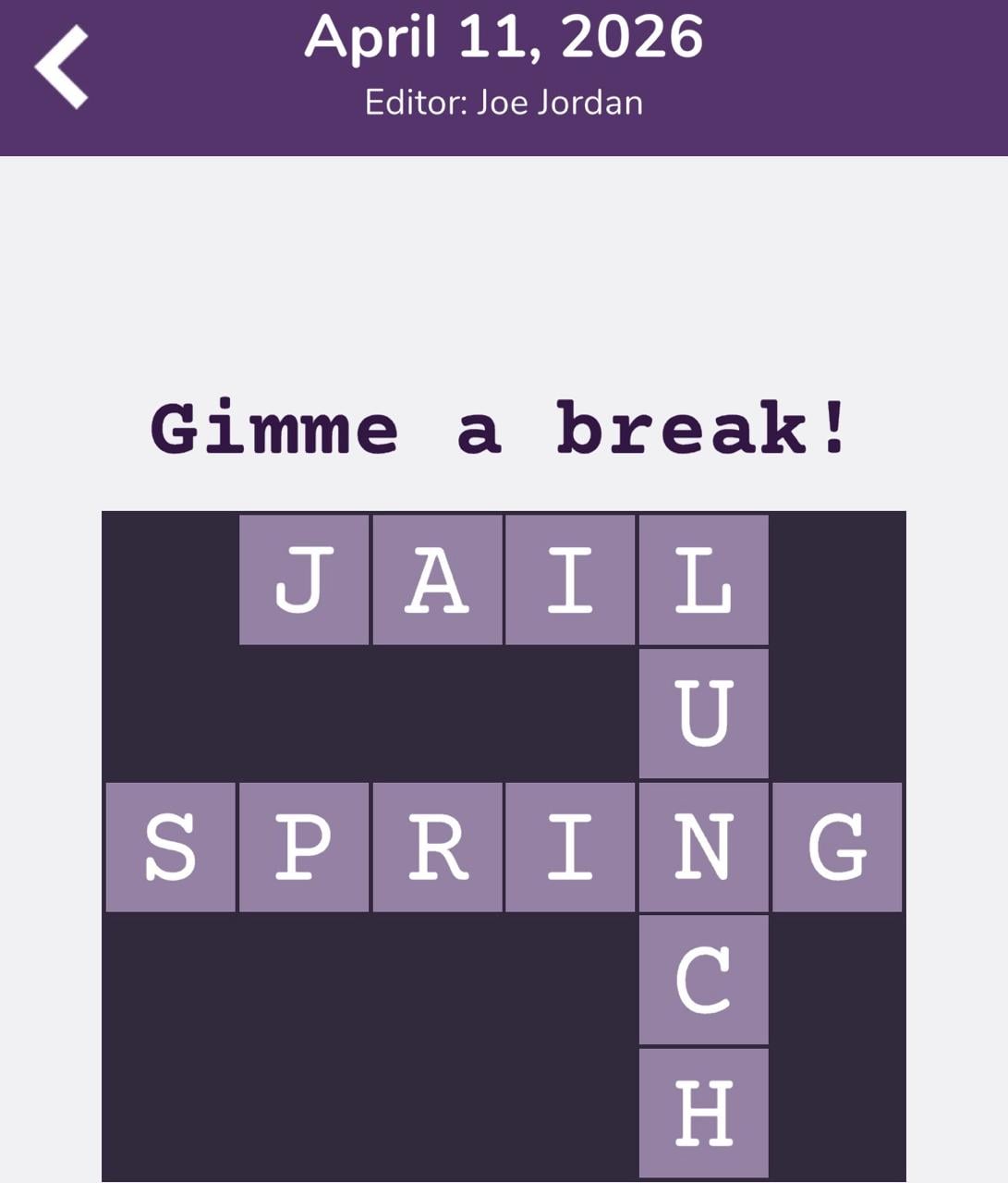Click the shared letter L tile
The image size is (1008, 1183).
pyautogui.click(x=704, y=579)
